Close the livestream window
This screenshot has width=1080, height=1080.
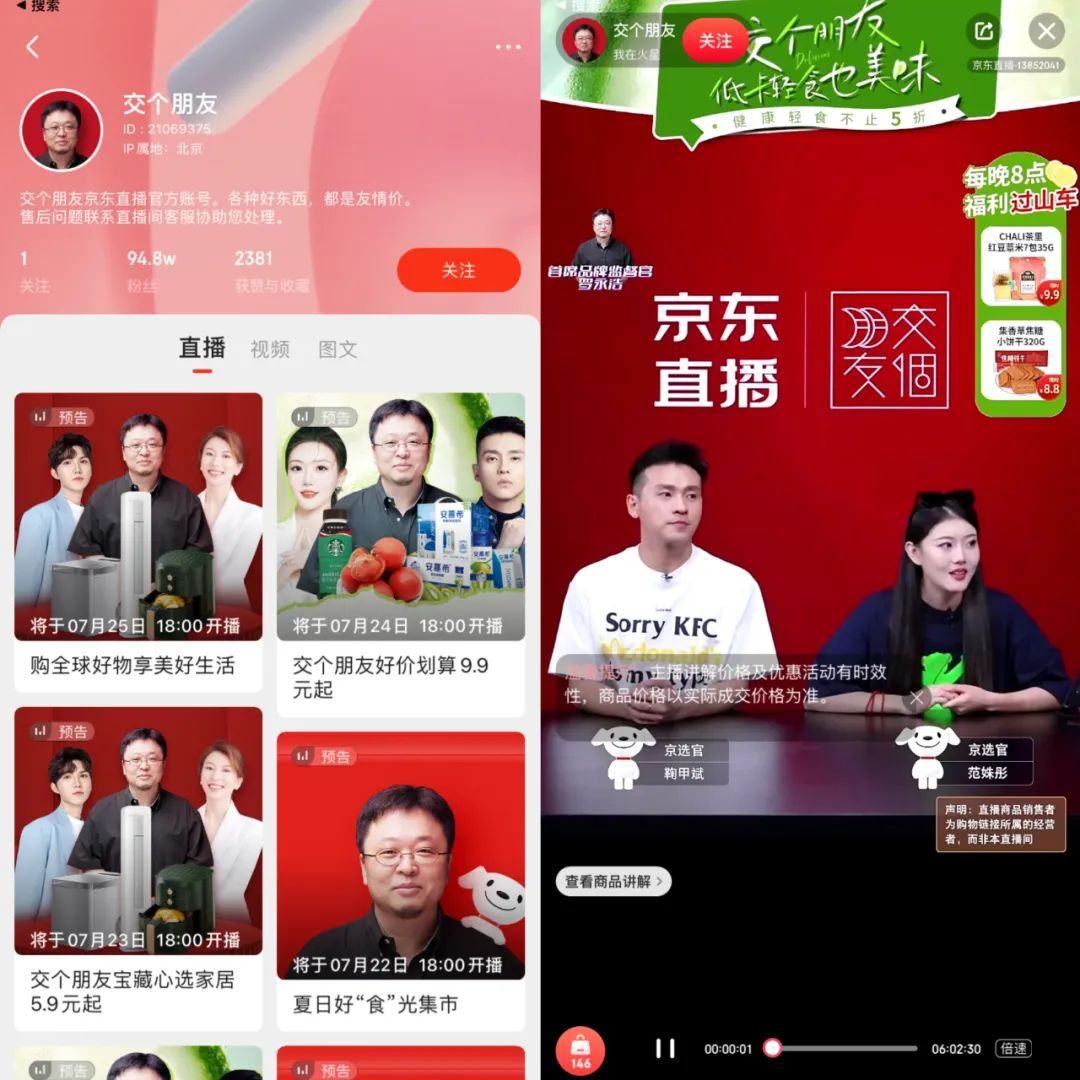(1046, 31)
